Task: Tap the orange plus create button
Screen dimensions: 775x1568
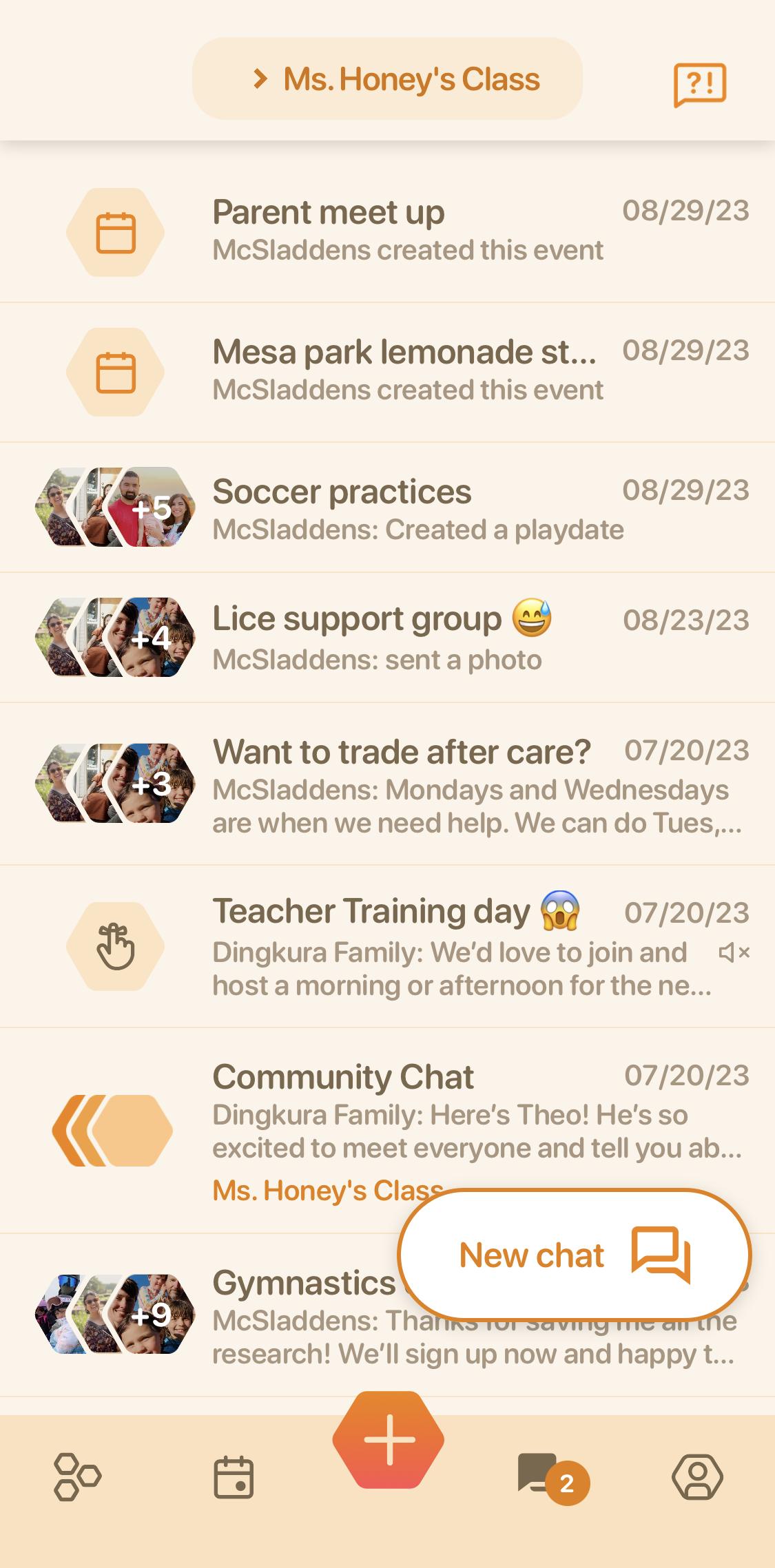Action: (389, 1439)
